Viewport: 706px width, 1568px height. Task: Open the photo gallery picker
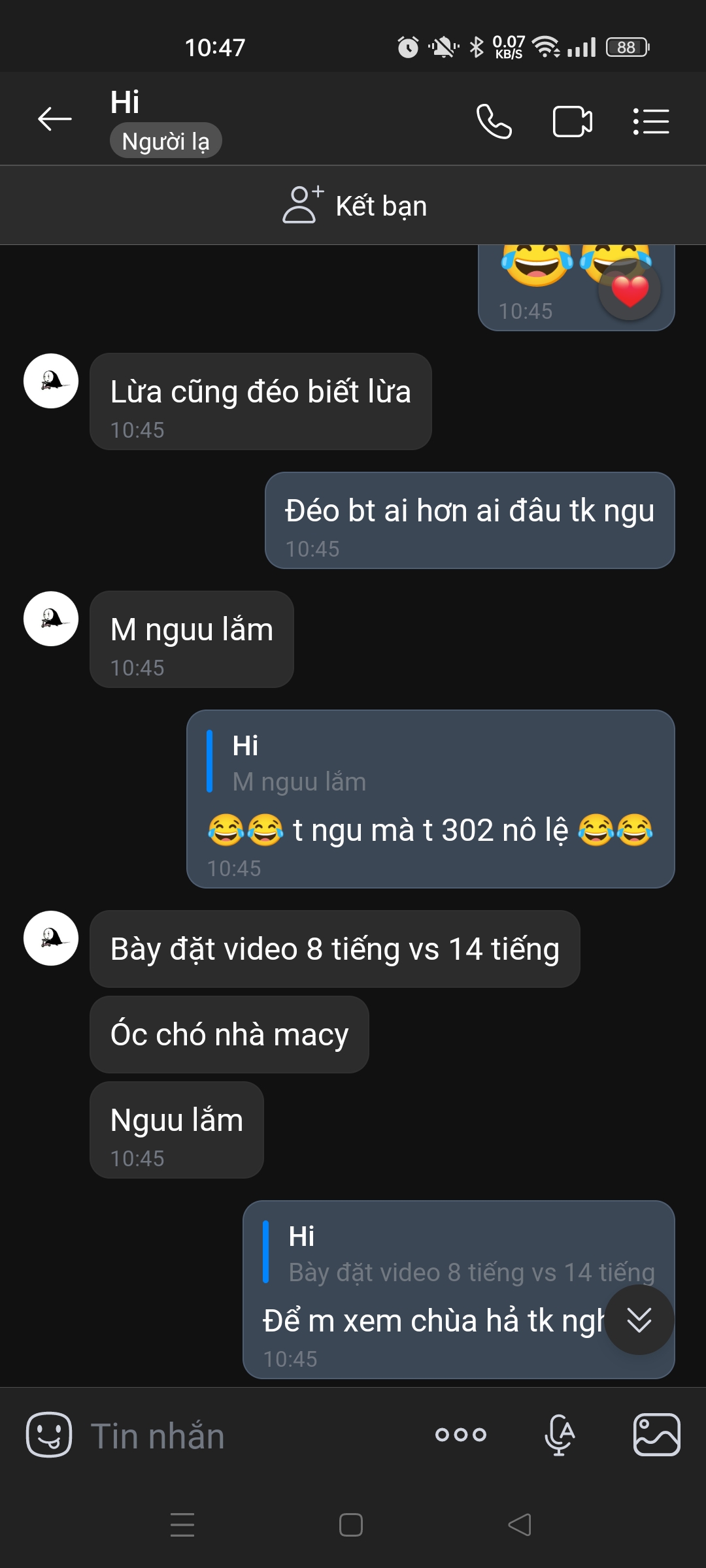[x=656, y=1435]
